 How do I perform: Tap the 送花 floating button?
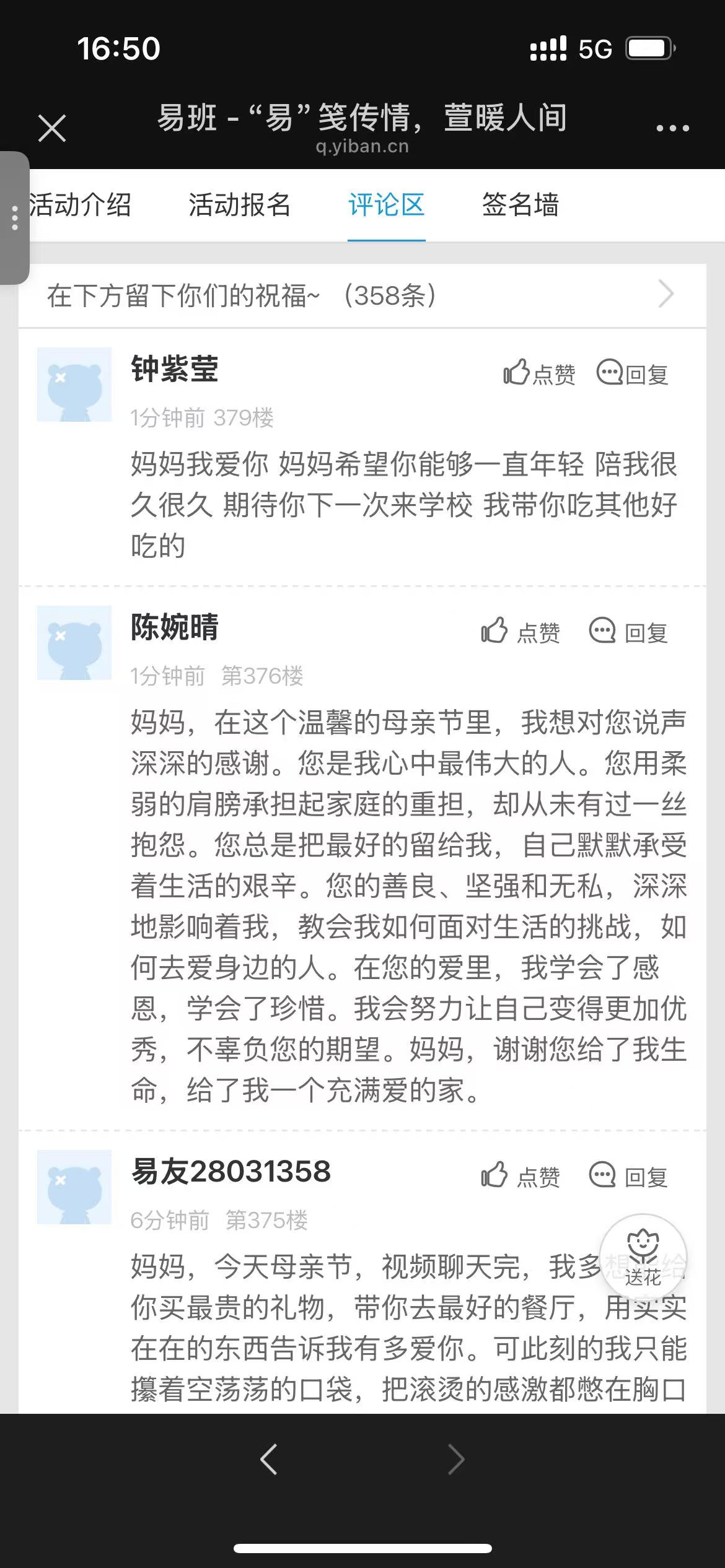coord(643,1256)
